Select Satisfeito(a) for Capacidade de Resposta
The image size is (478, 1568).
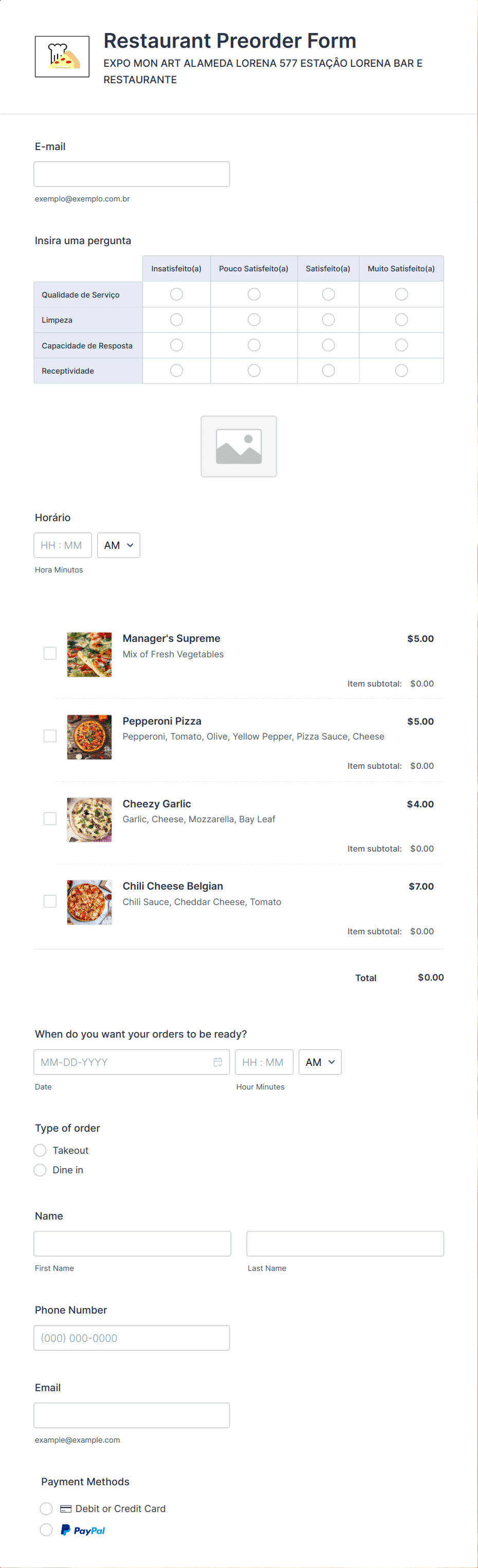coord(328,345)
